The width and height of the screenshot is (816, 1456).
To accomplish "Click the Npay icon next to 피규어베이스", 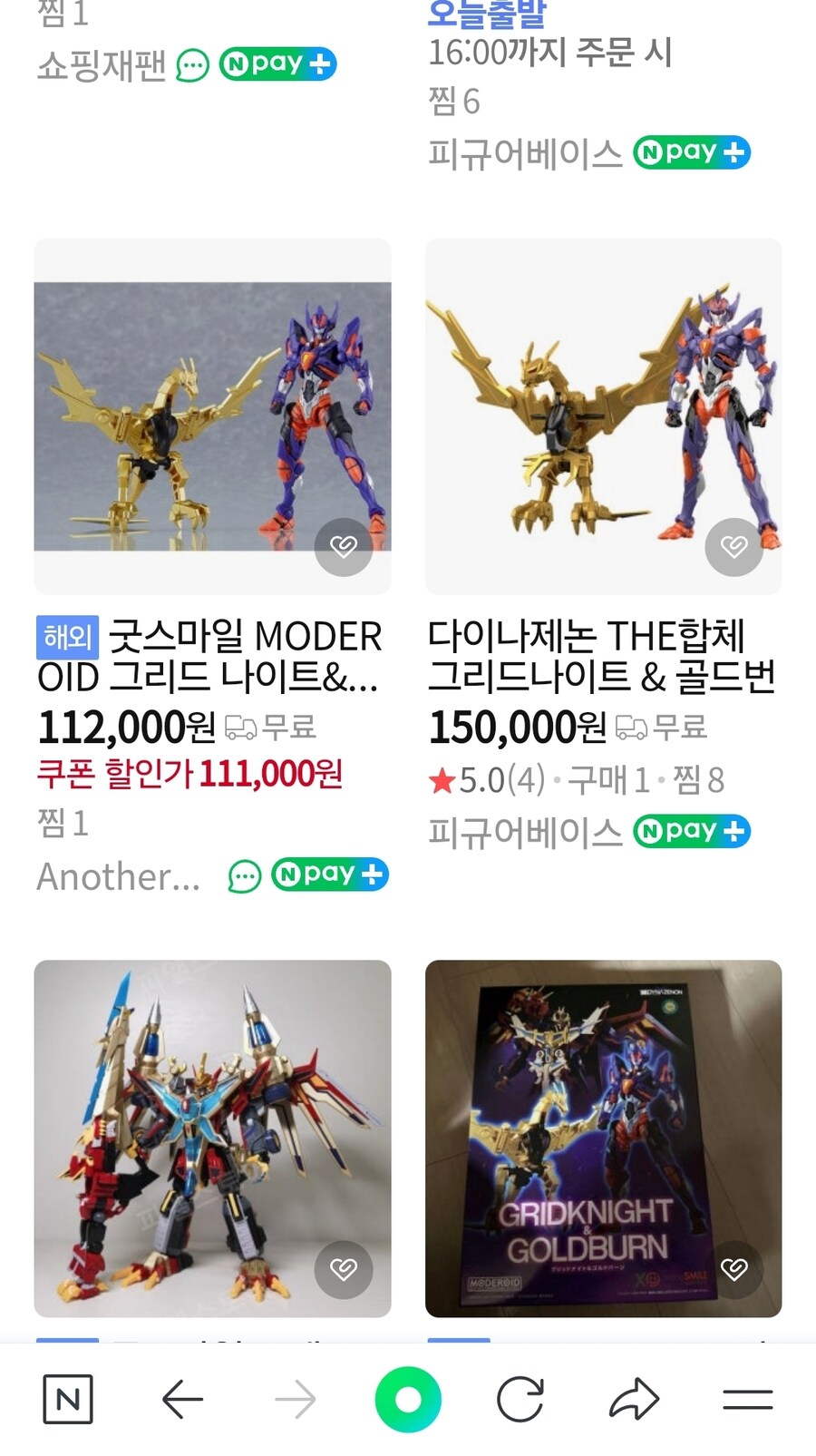I will point(691,830).
